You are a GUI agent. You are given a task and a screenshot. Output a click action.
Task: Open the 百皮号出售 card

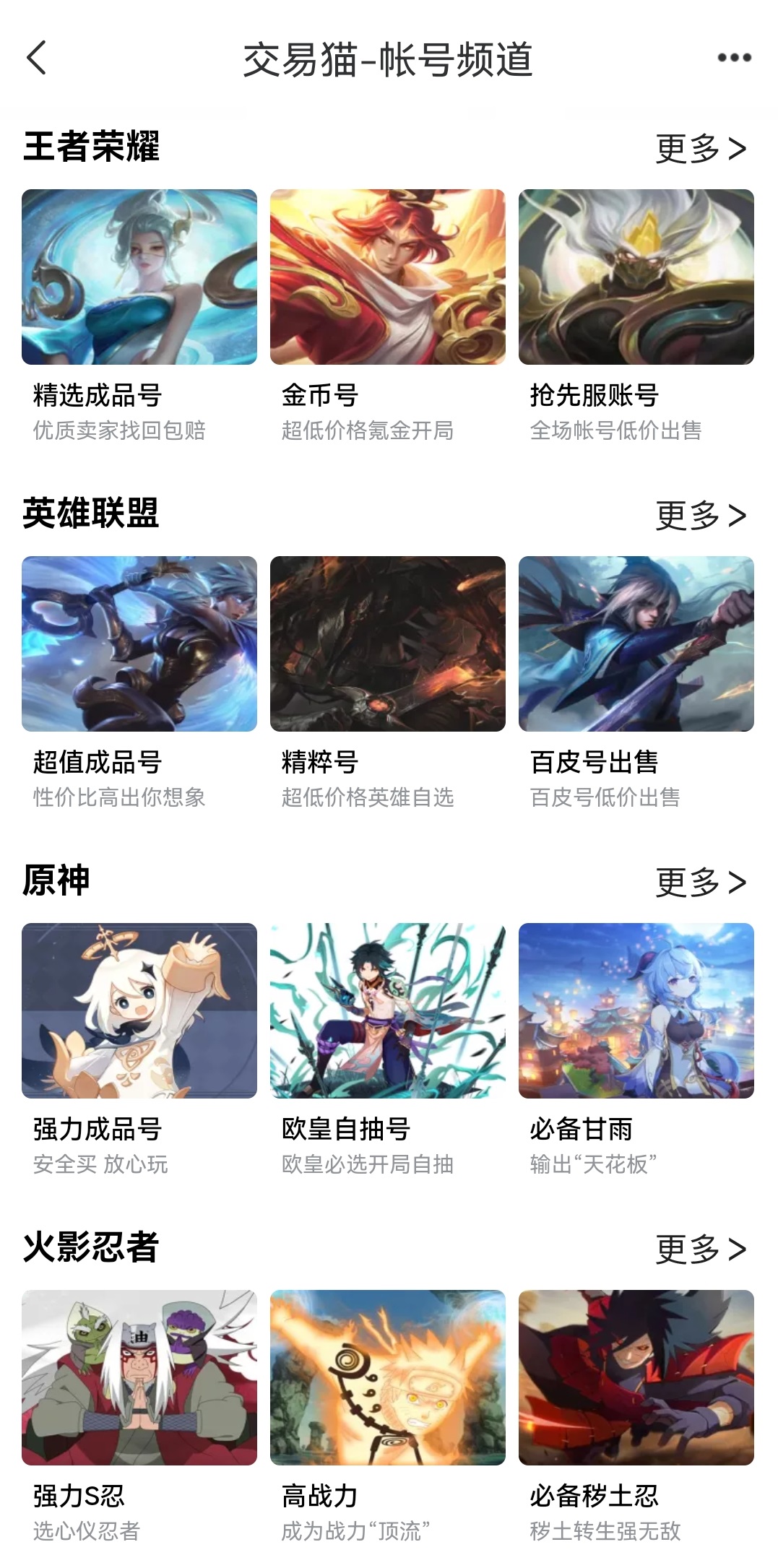pos(636,644)
